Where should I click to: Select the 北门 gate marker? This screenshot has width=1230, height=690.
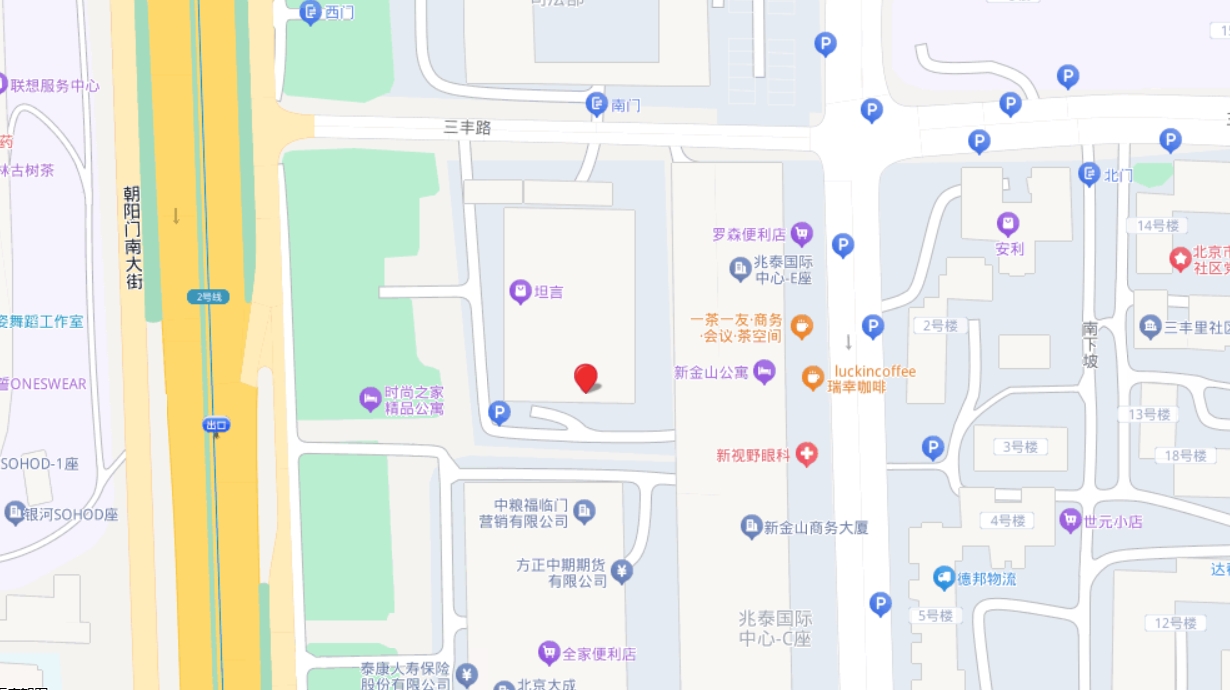[x=1090, y=175]
